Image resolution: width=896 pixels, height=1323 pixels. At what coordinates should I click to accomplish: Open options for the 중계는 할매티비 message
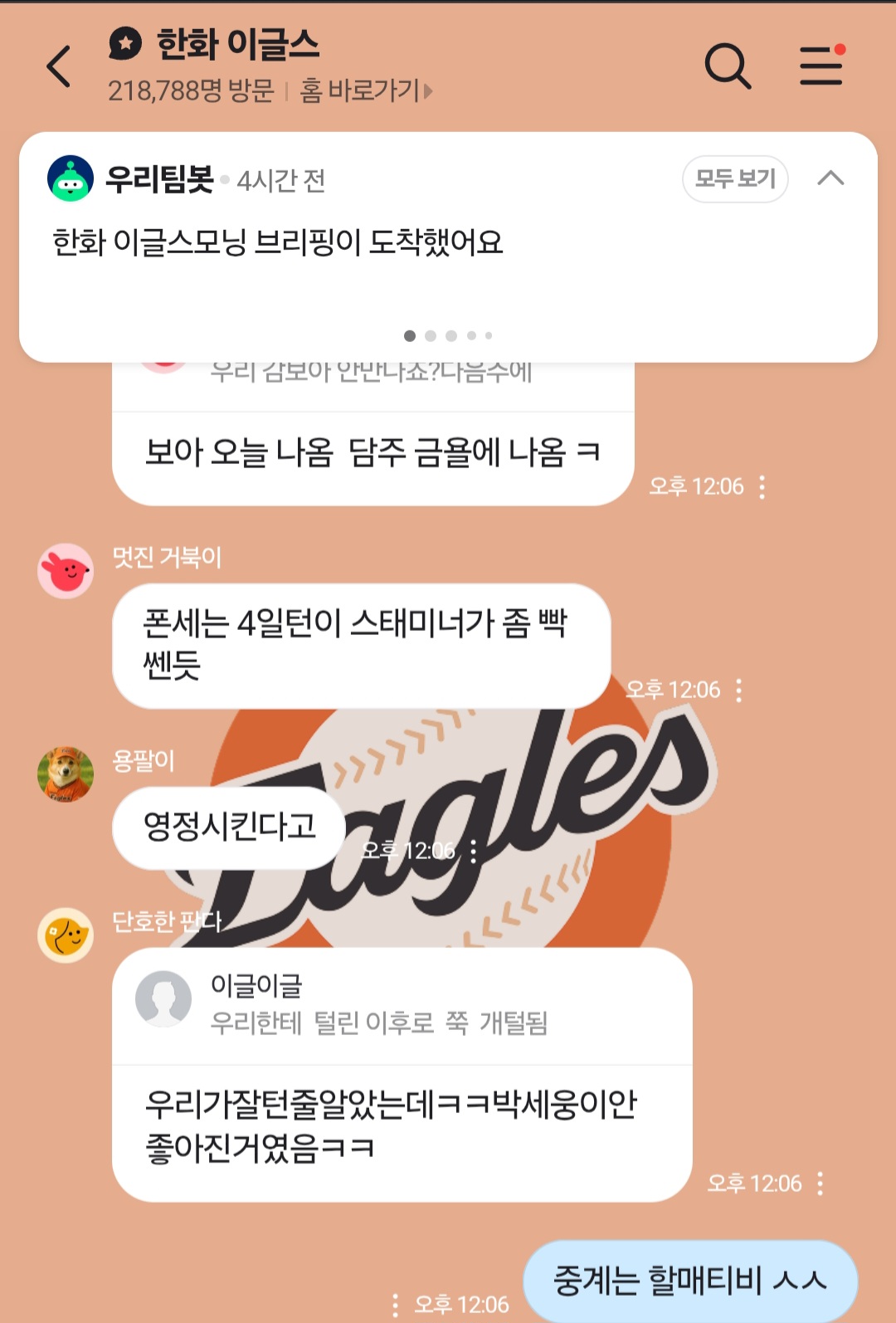click(395, 1304)
